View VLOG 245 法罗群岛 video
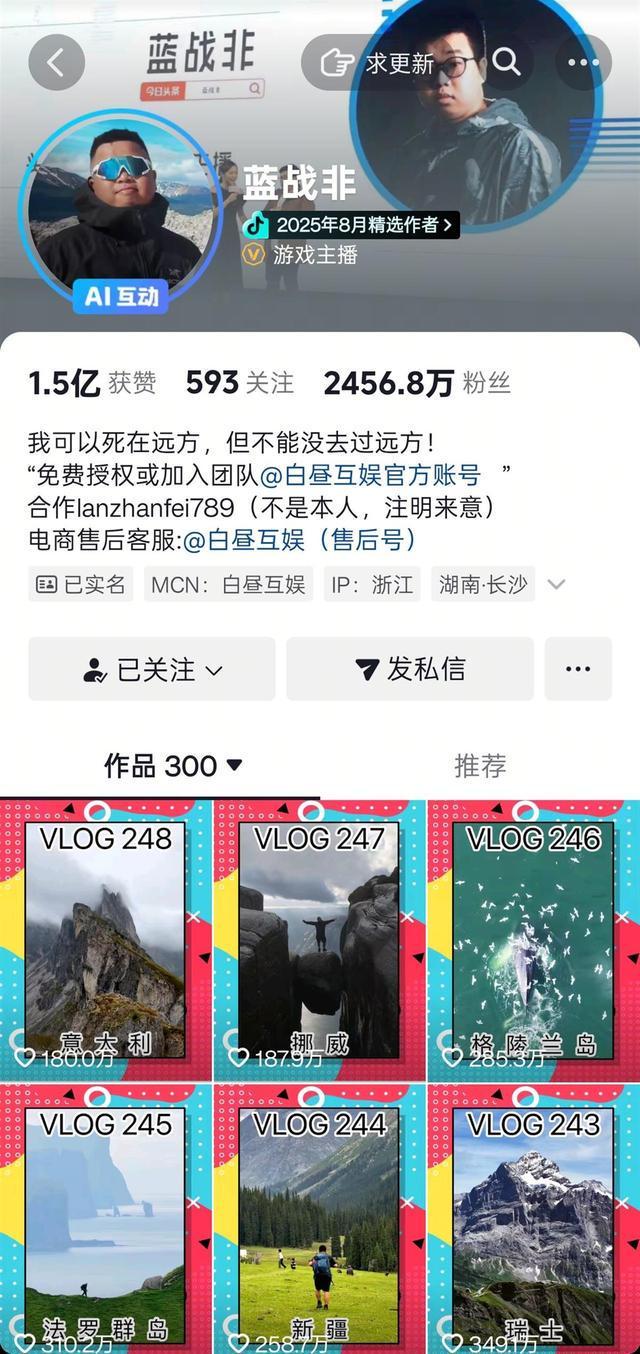This screenshot has width=640, height=1354. tap(106, 1220)
